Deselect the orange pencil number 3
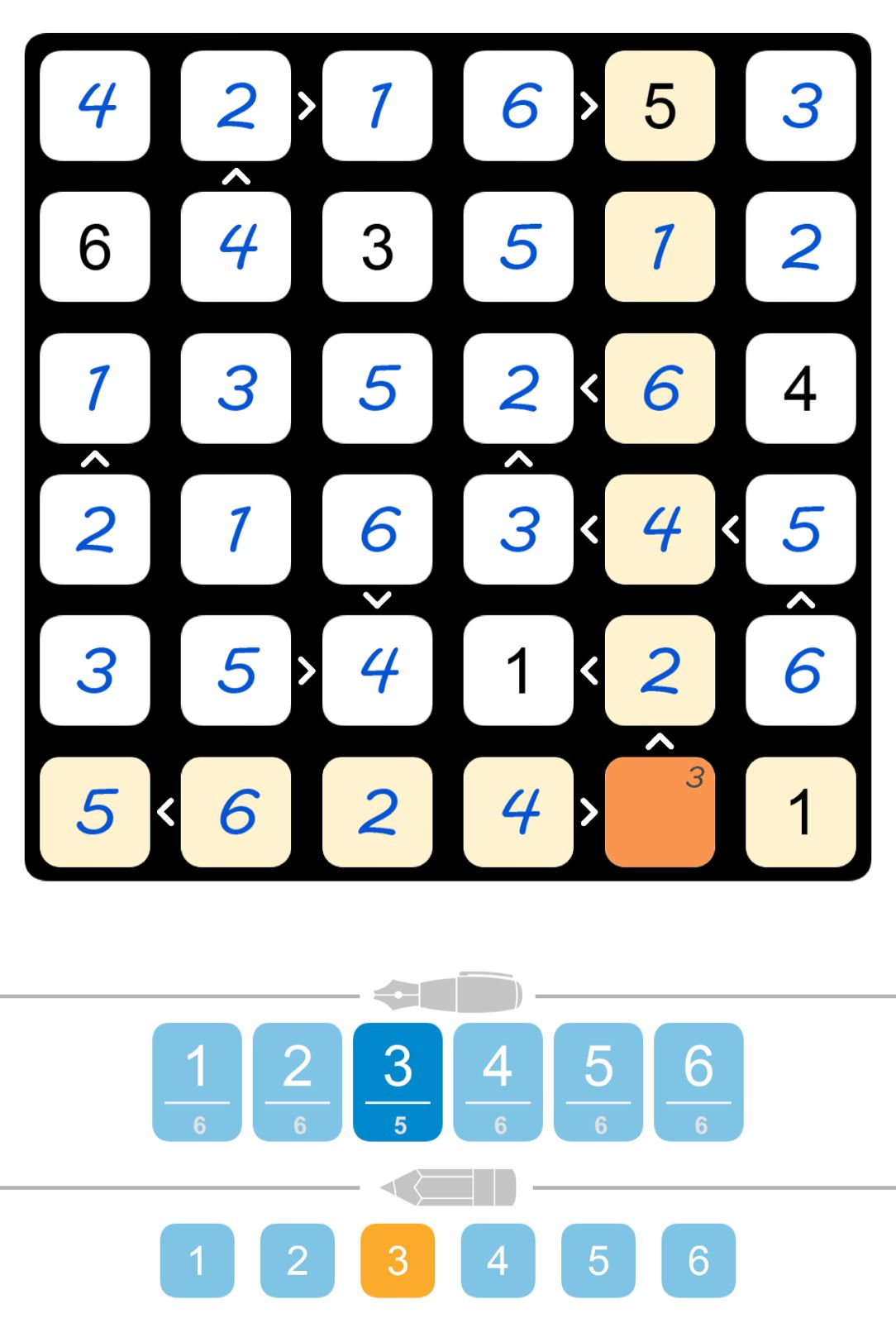Screen dimensions: 896x1323 [397, 1260]
